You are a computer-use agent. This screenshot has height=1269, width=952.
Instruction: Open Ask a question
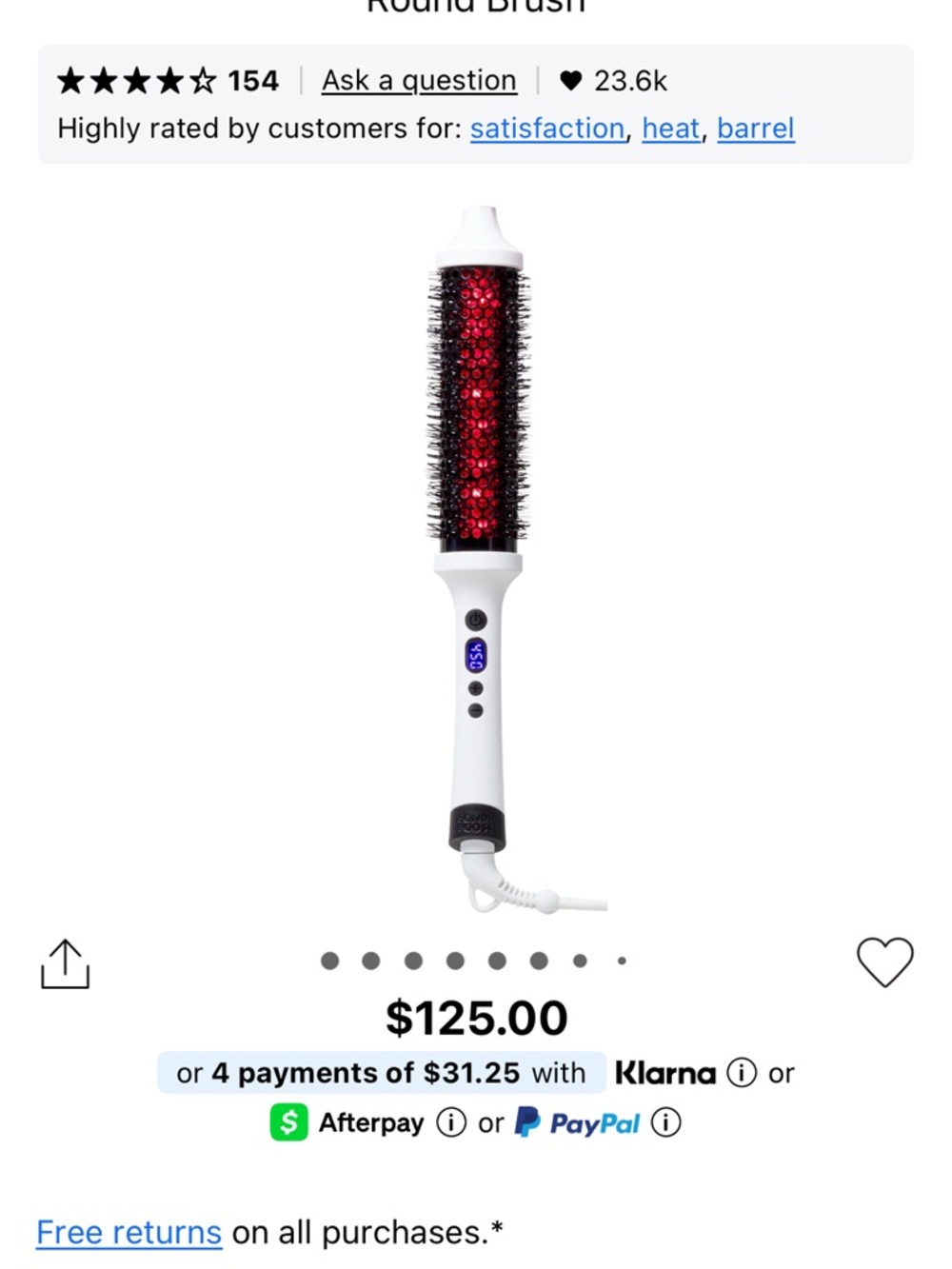point(418,80)
